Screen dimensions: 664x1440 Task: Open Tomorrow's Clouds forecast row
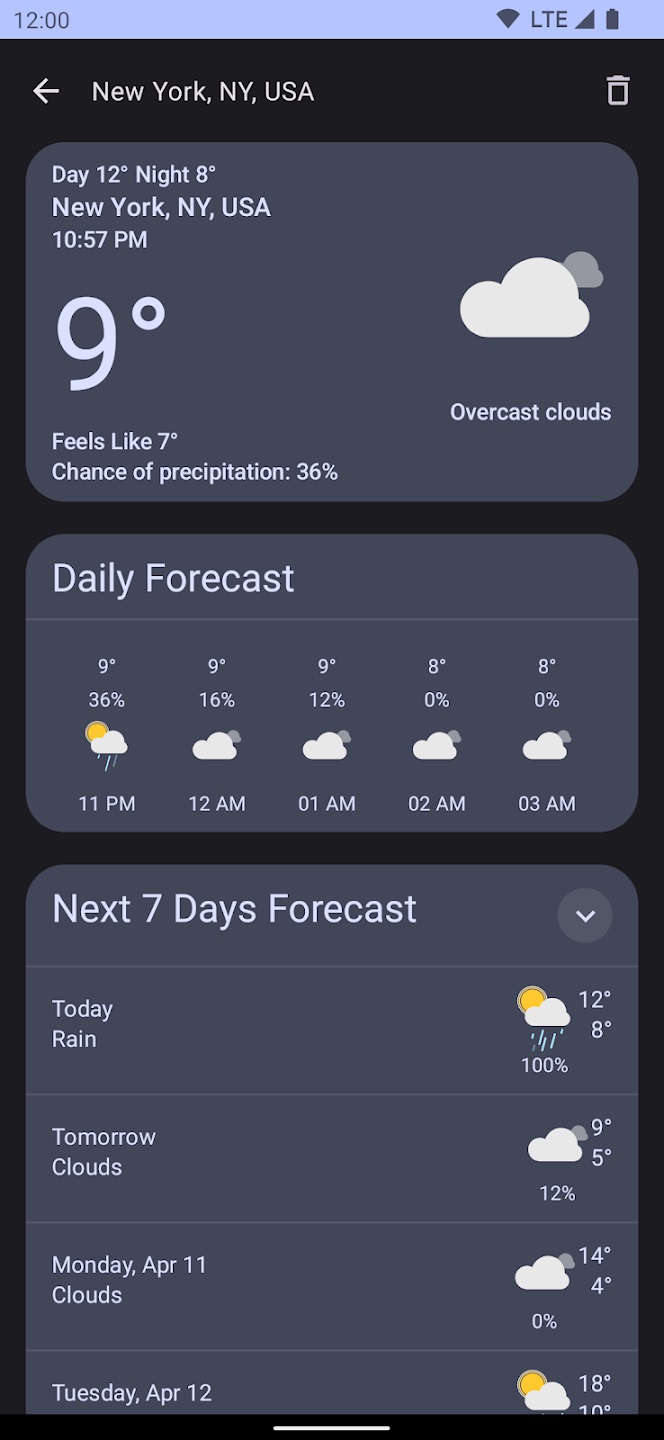[331, 1158]
